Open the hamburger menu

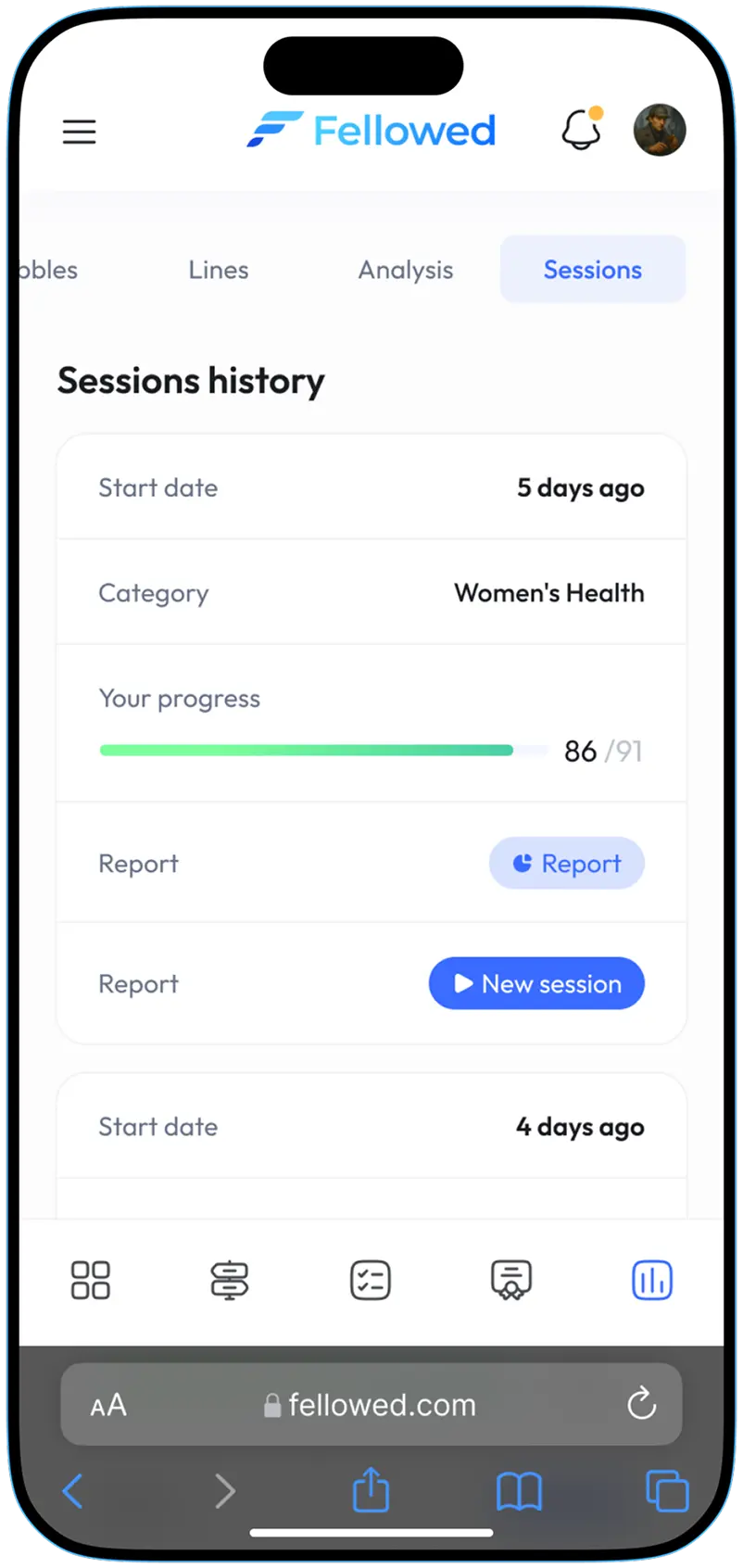point(80,132)
